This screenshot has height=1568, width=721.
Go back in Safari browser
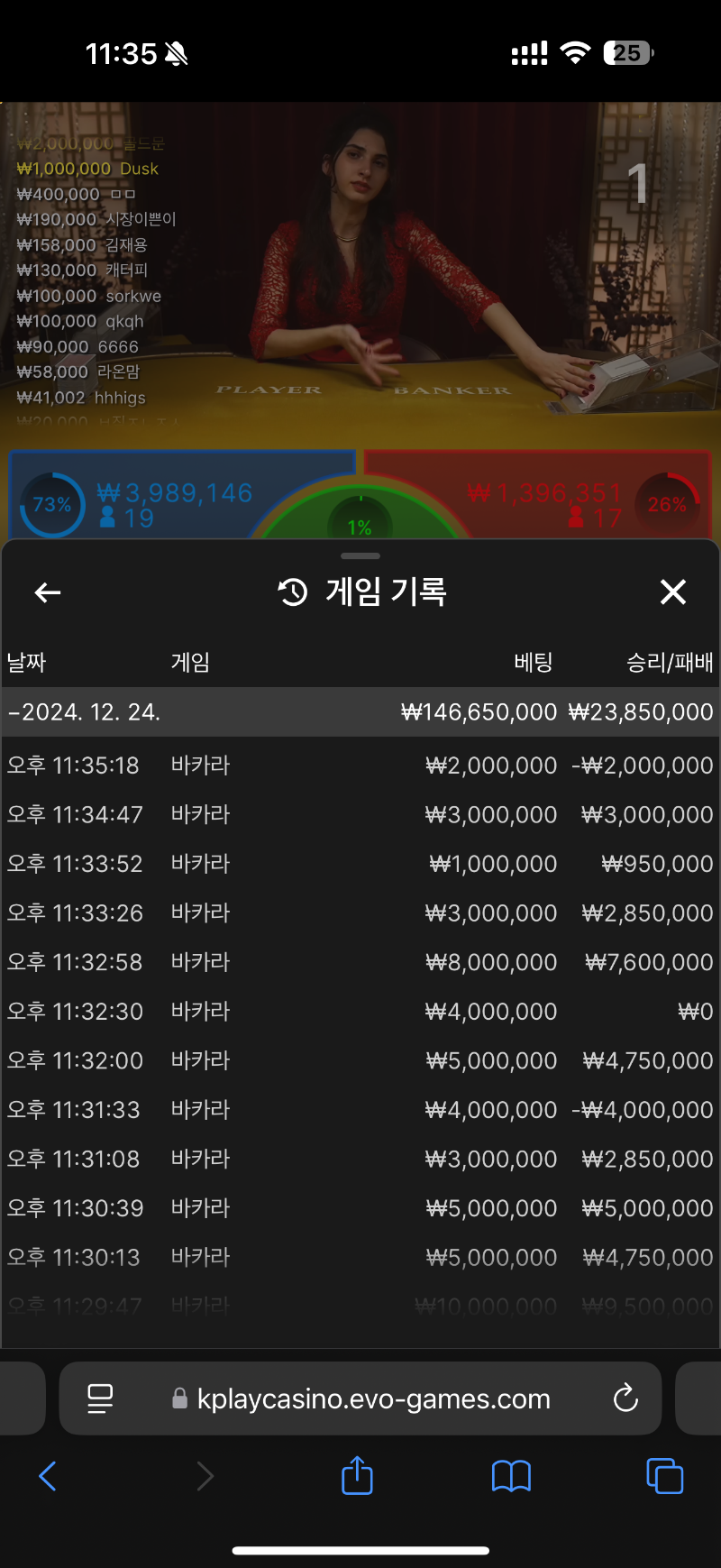48,1476
